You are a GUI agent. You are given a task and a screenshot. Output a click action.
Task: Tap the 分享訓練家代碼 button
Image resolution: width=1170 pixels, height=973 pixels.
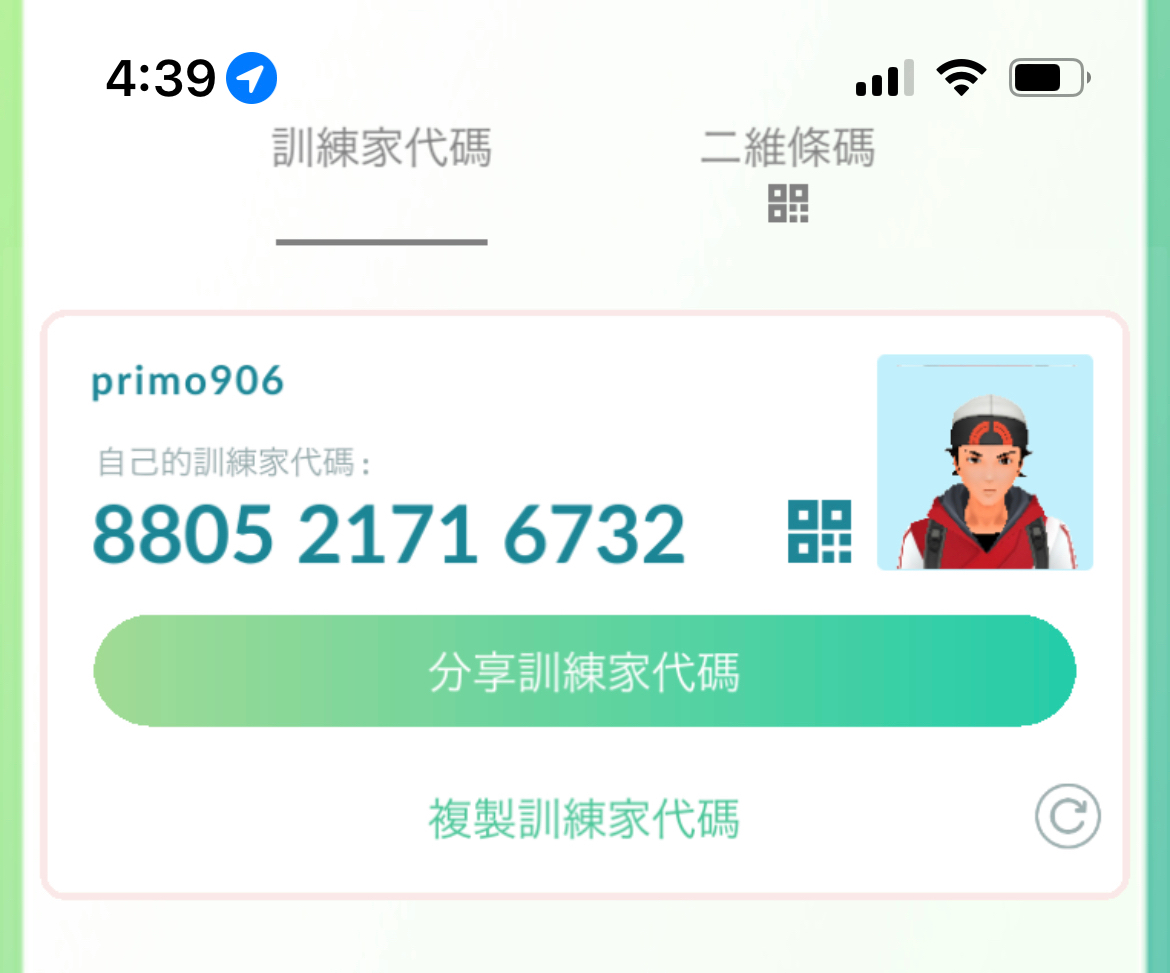pos(584,671)
